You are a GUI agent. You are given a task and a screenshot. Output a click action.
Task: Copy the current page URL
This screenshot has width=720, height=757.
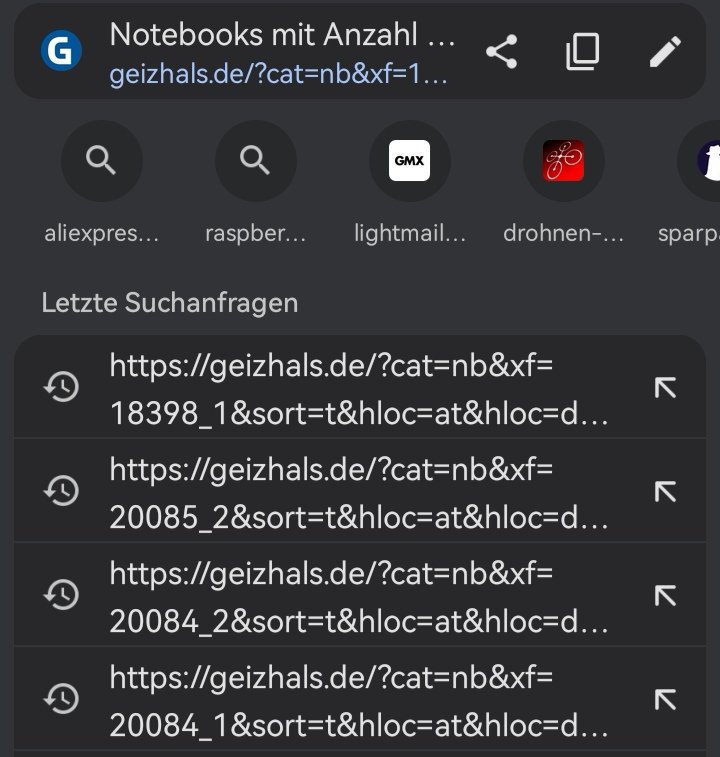pos(583,52)
